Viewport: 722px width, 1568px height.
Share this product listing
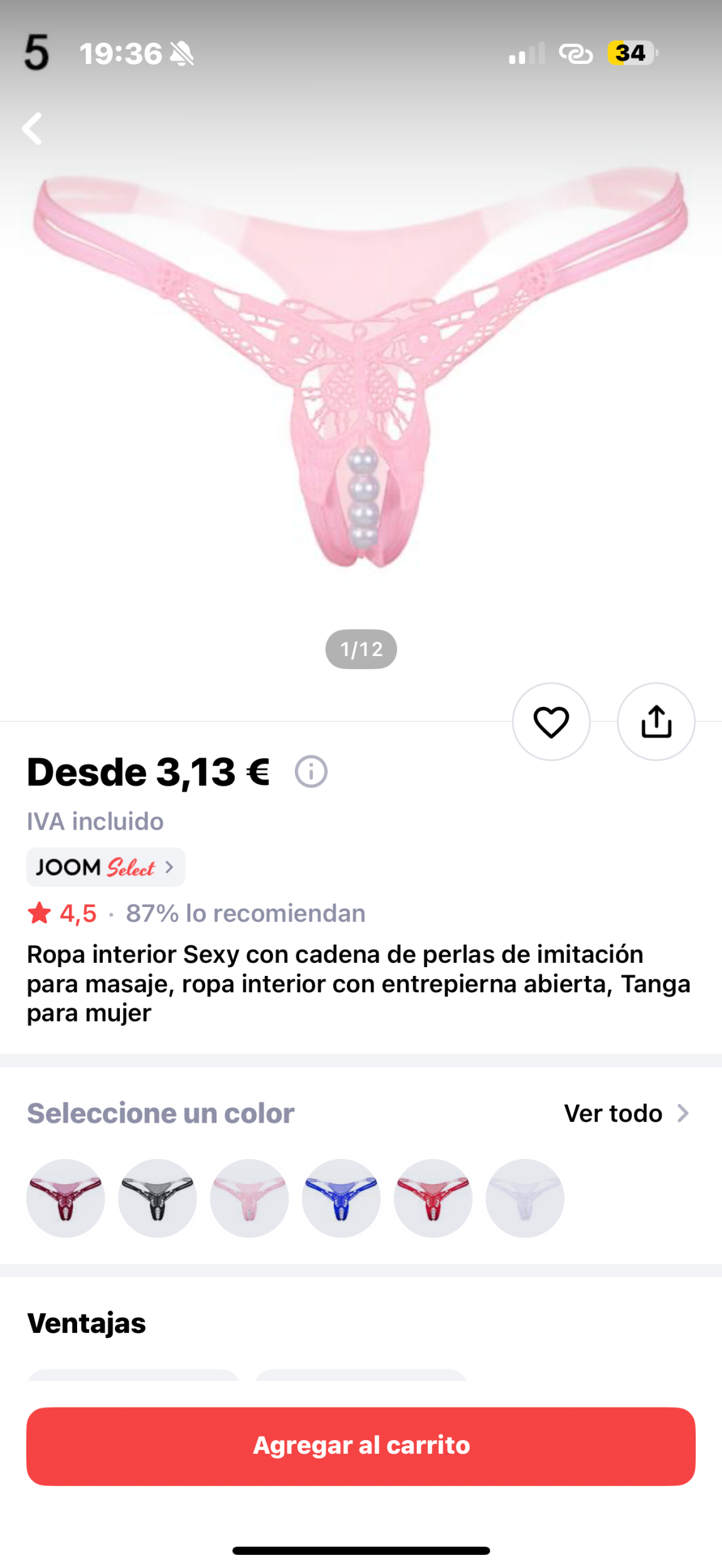(656, 722)
